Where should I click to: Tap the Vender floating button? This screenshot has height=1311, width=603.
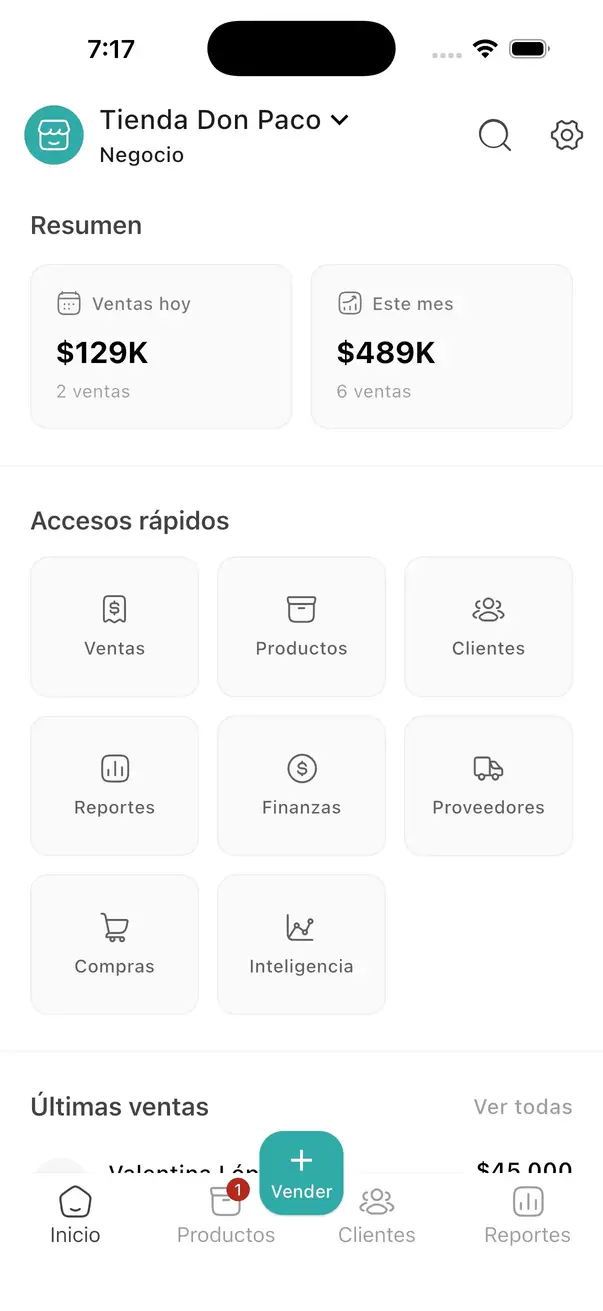click(x=301, y=1173)
